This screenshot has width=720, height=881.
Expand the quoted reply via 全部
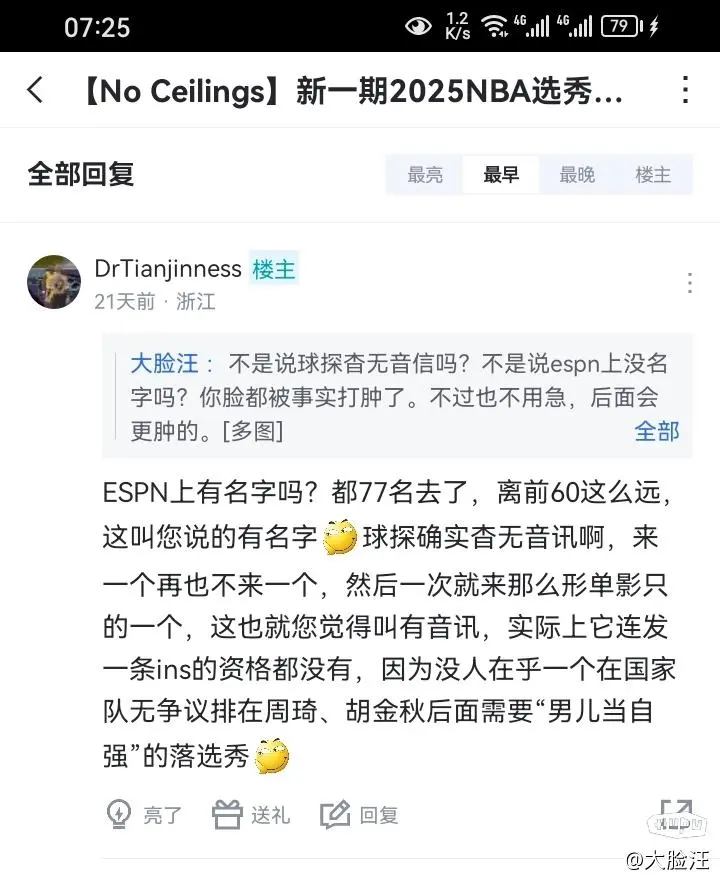657,431
